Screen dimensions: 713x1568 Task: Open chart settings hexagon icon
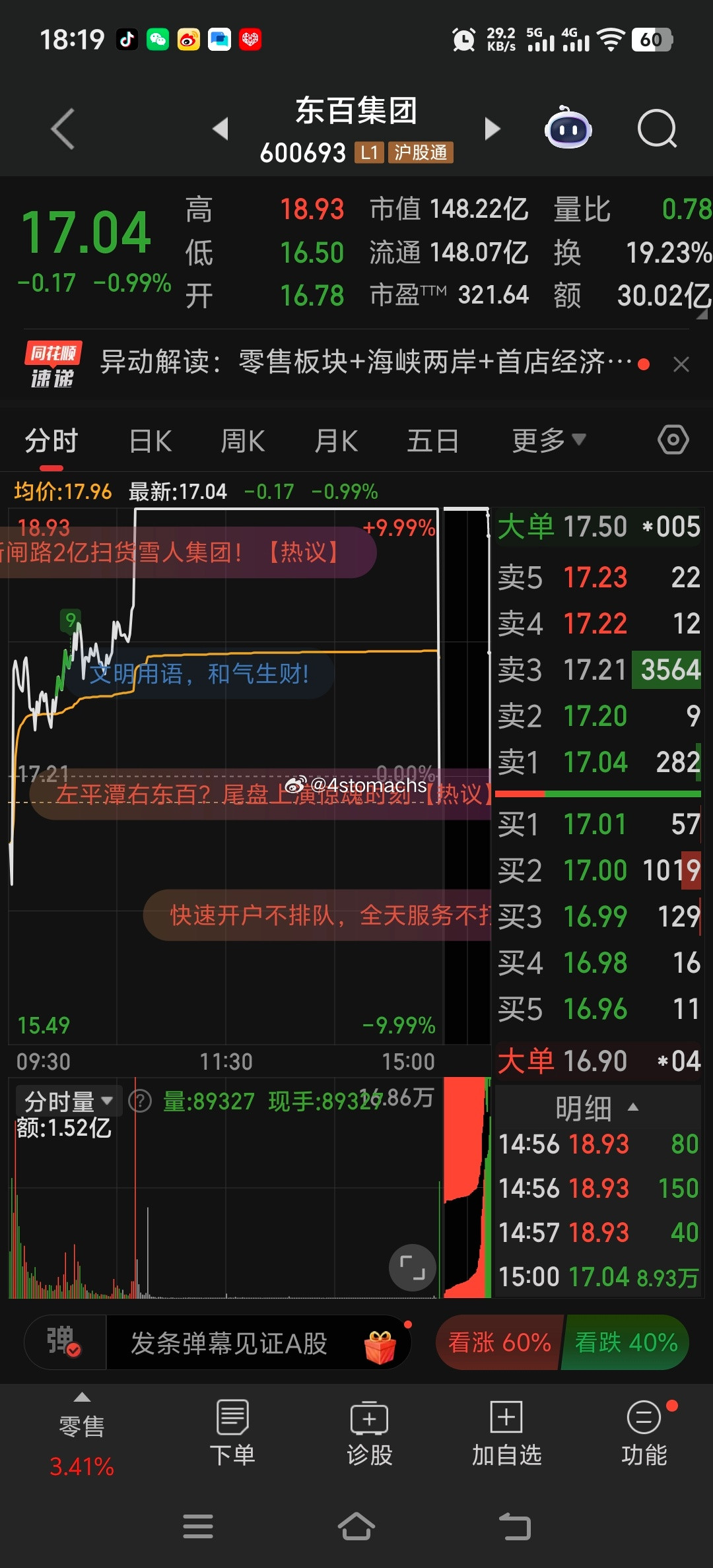click(673, 440)
